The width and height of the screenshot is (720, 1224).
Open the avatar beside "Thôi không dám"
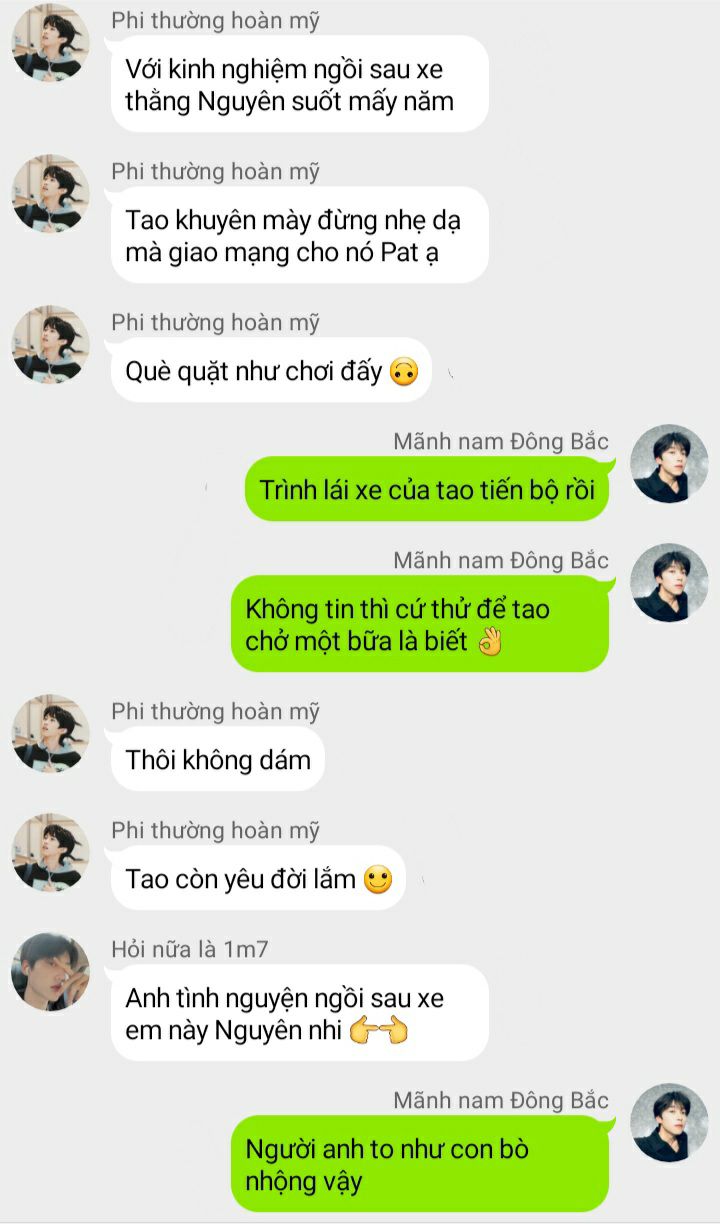pos(50,734)
